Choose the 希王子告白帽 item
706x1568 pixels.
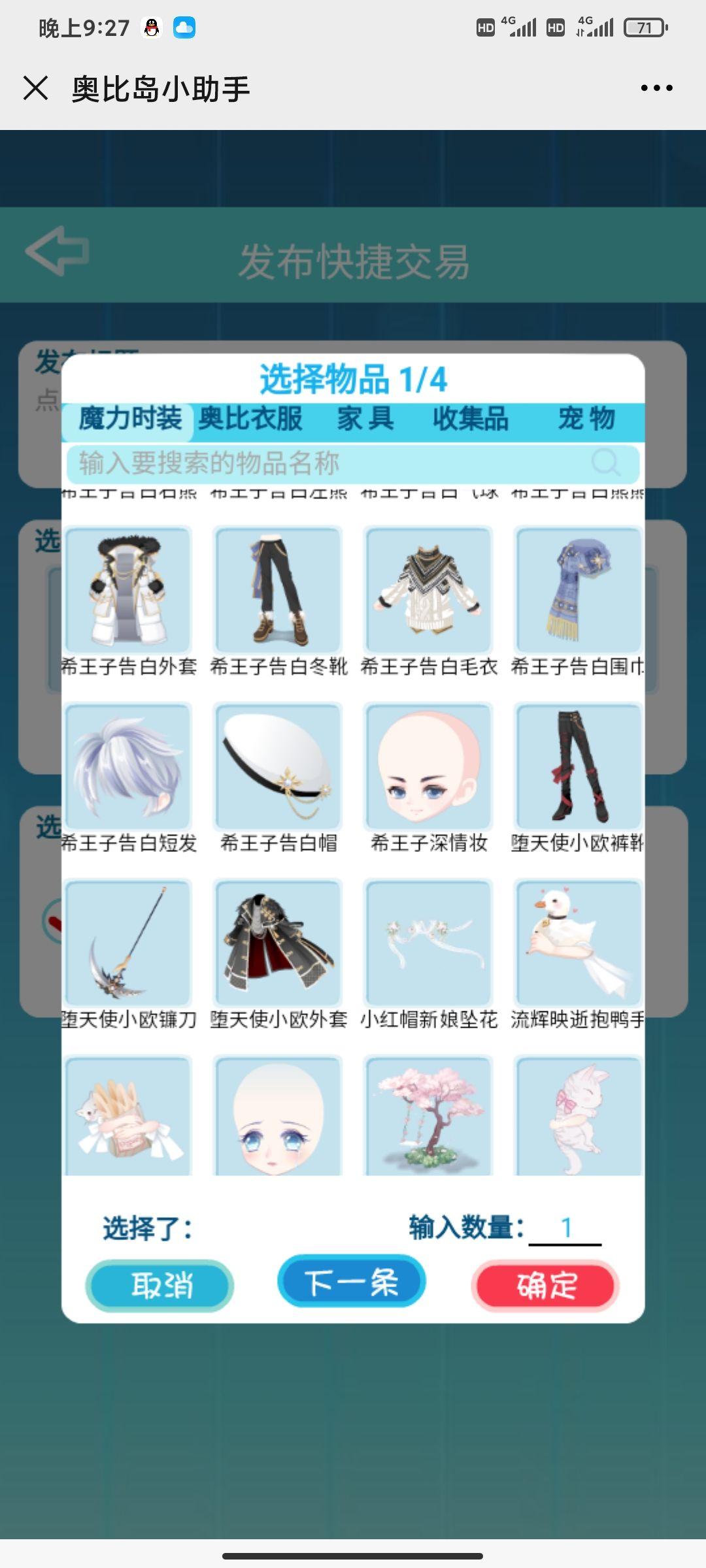278,766
